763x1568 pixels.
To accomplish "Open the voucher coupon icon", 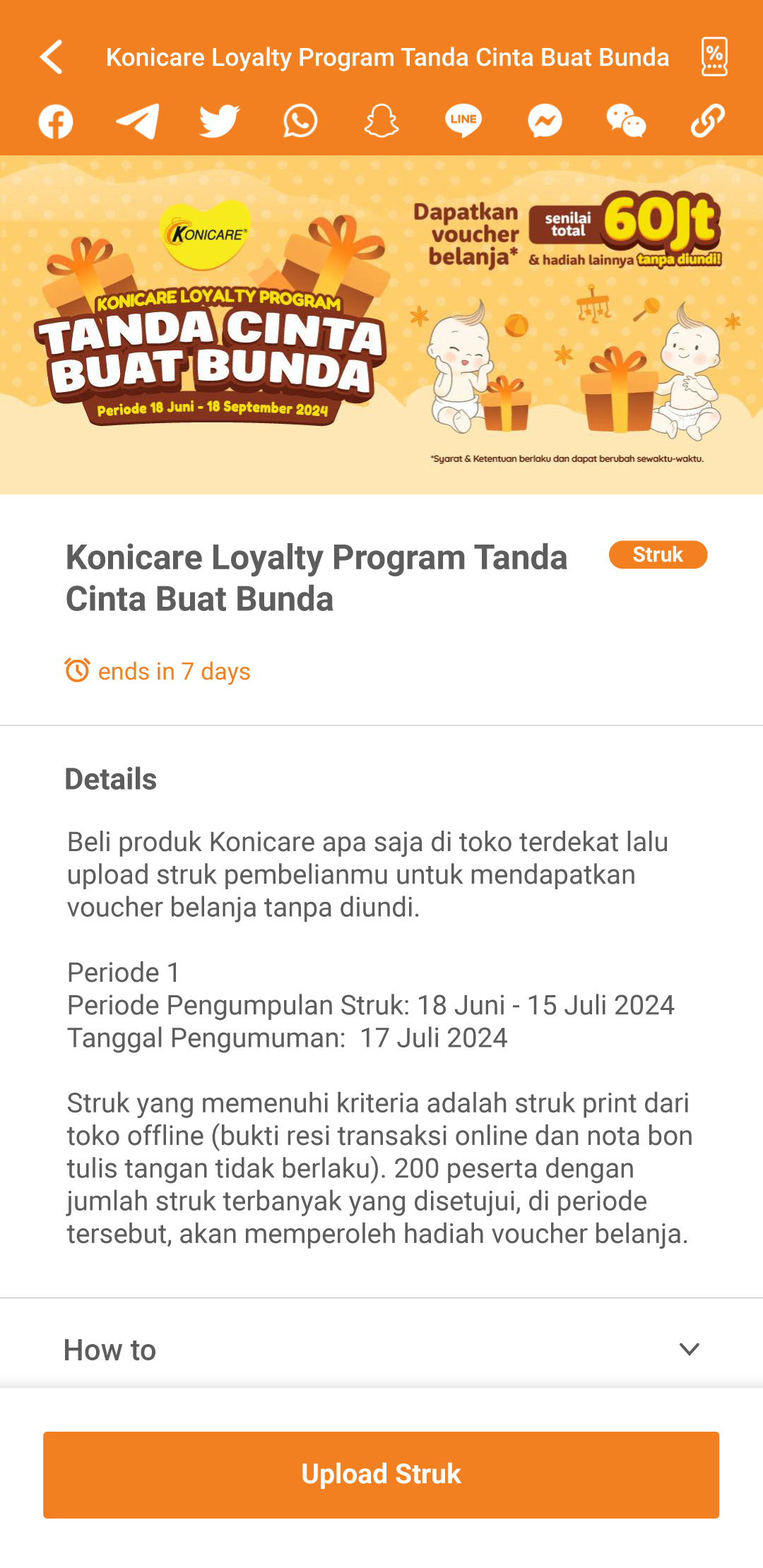I will click(x=714, y=57).
